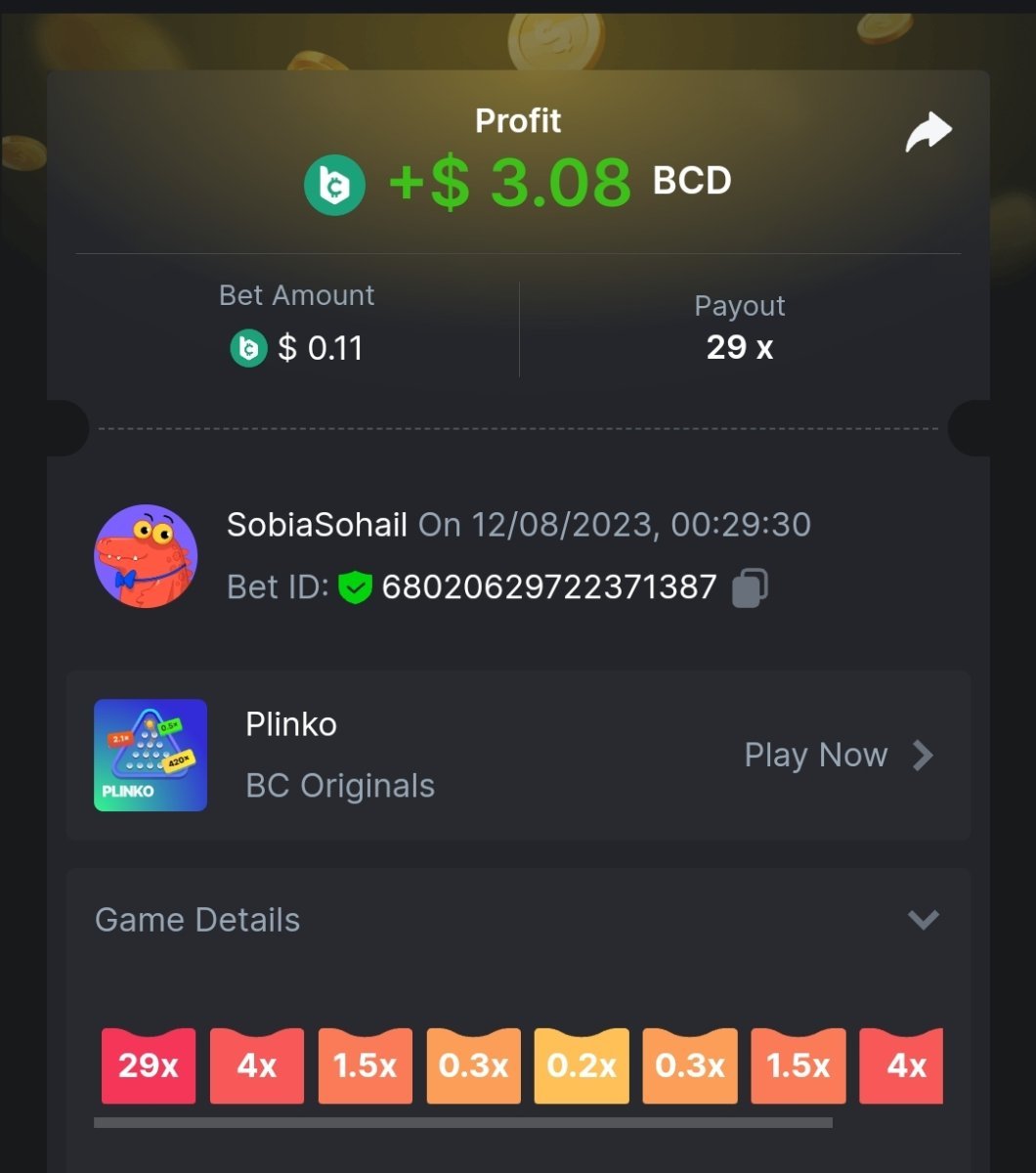The image size is (1036, 1173).
Task: Copy the Bet ID number
Action: (750, 587)
